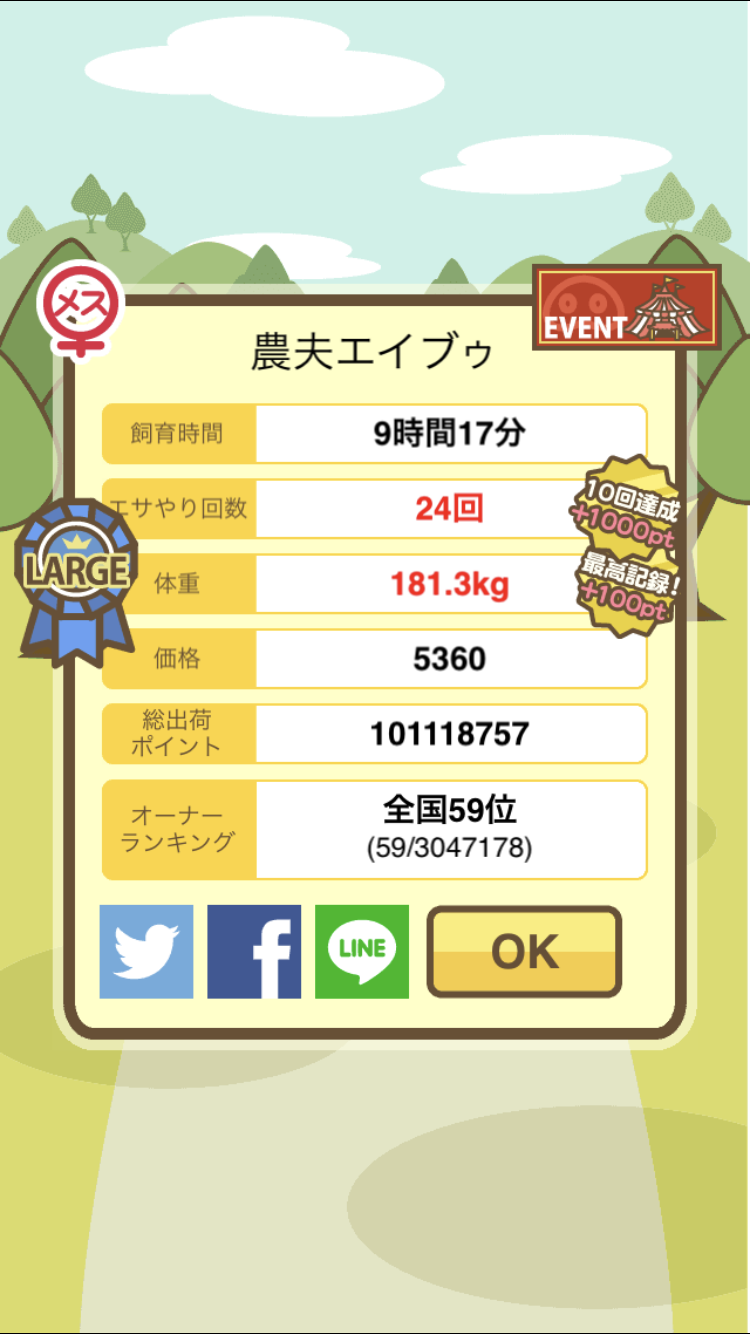The width and height of the screenshot is (750, 1334).
Task: Share the result on Facebook
Action: 254,952
